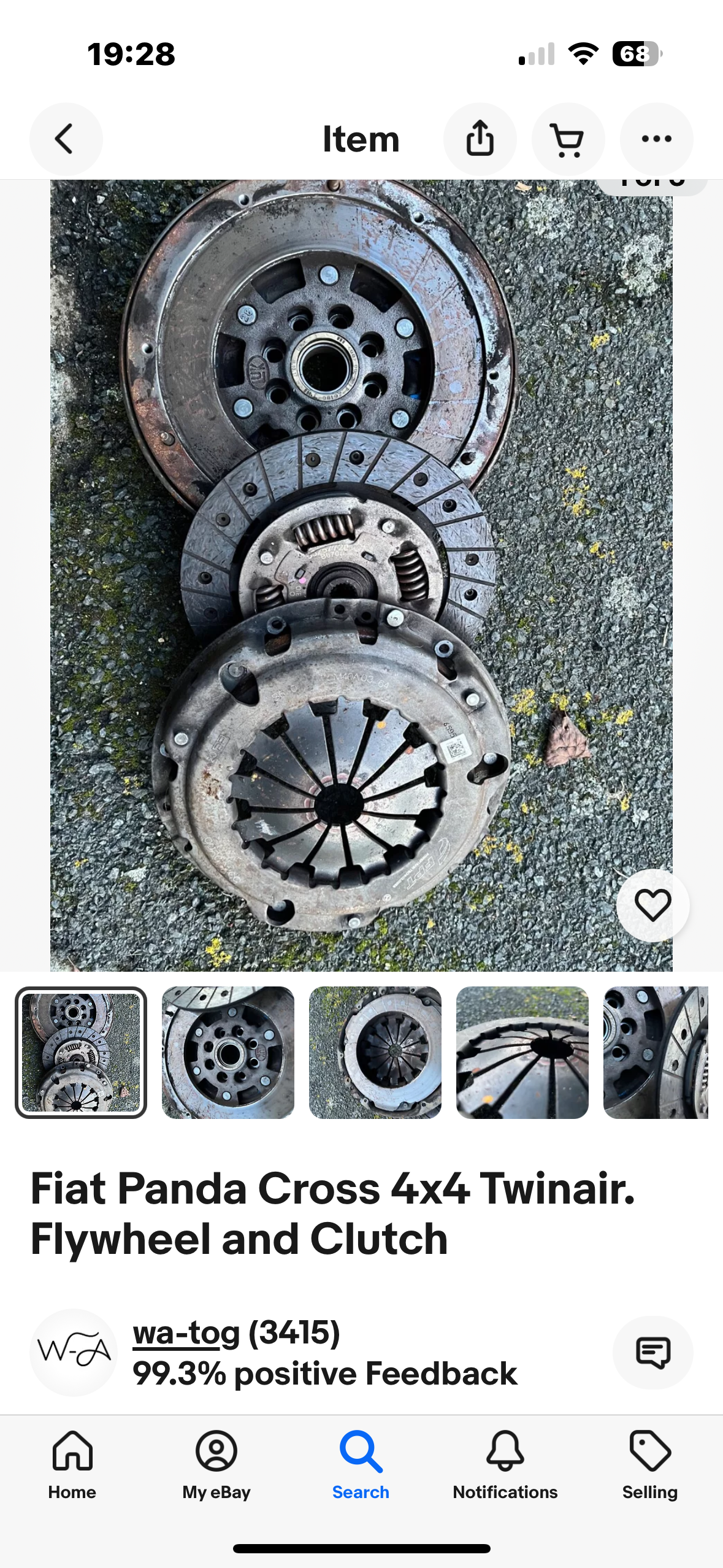
Task: Switch to the Selling tab
Action: pyautogui.click(x=650, y=1465)
